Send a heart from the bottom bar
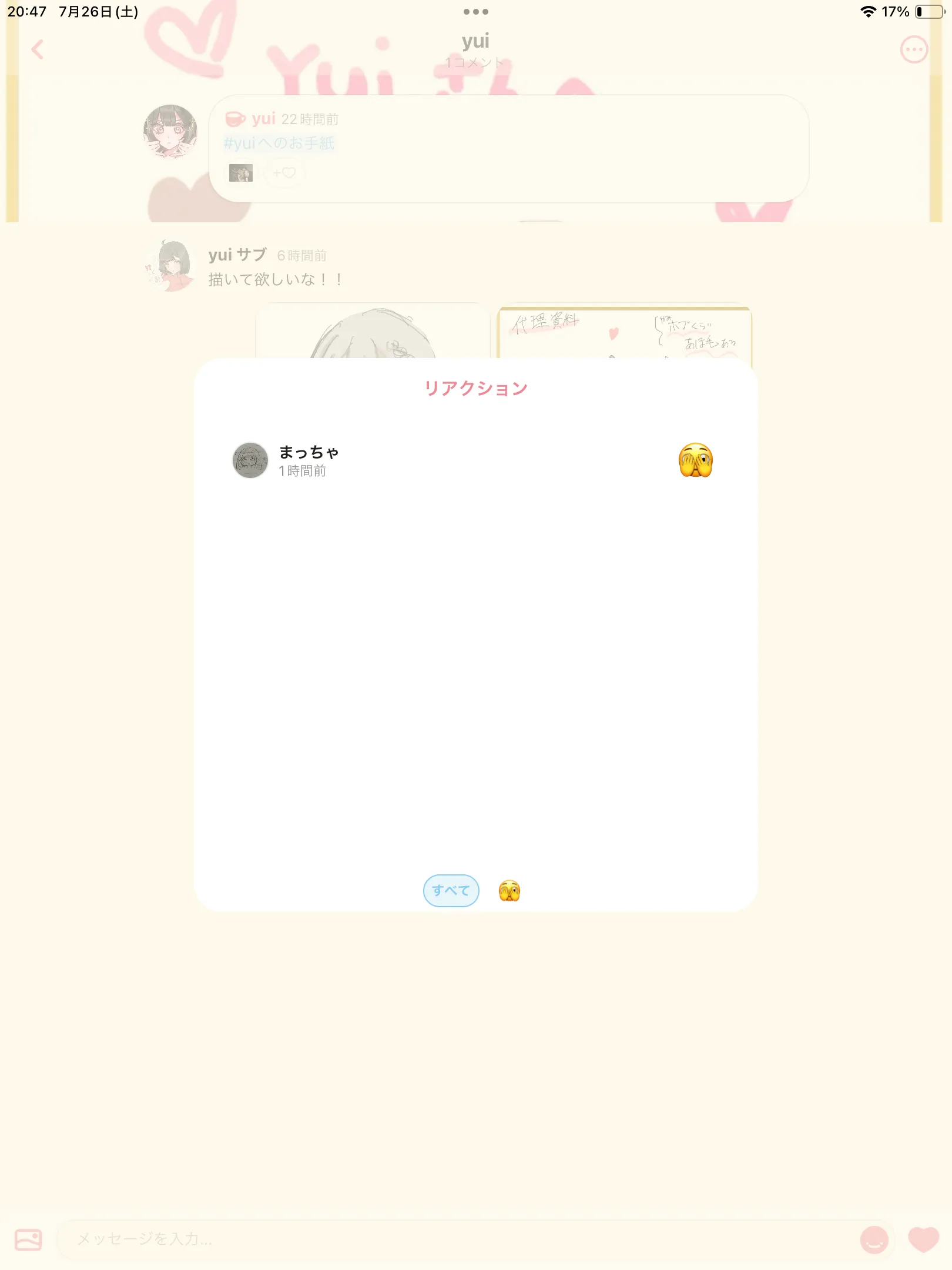952x1270 pixels. tap(923, 1239)
